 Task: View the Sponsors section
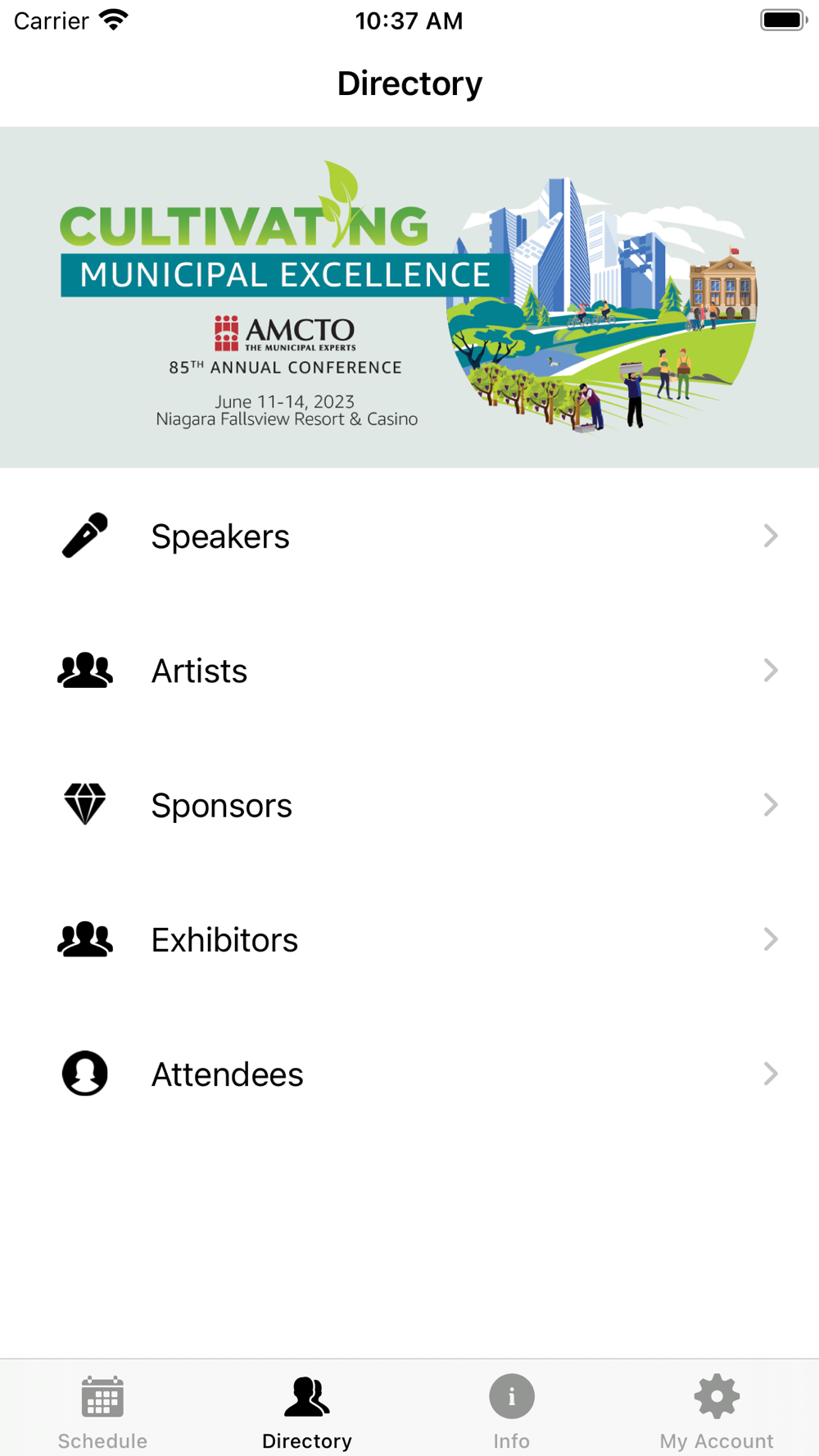(409, 805)
